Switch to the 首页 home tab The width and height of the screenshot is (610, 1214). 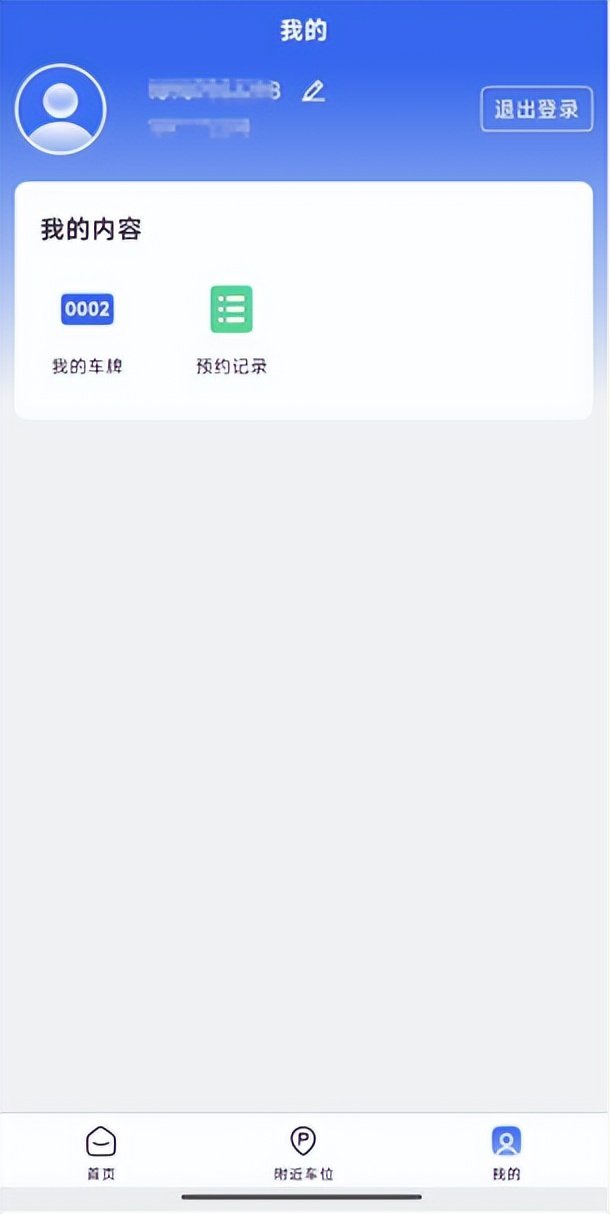101,1152
